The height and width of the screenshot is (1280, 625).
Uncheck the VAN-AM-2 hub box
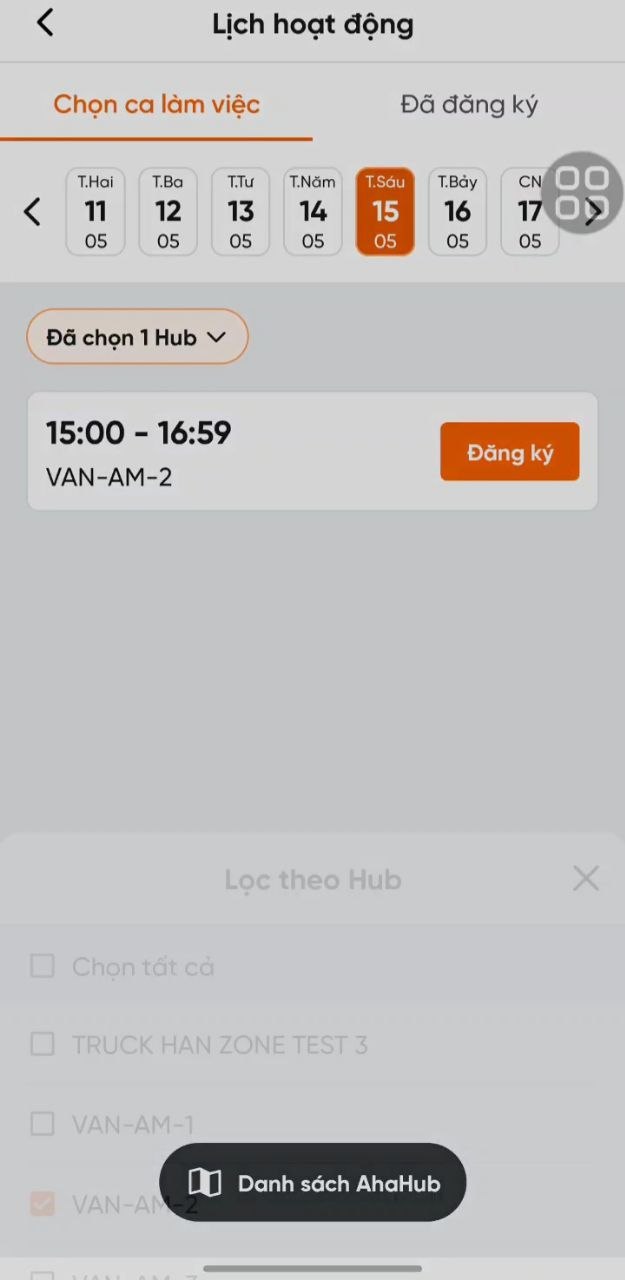pos(42,1203)
